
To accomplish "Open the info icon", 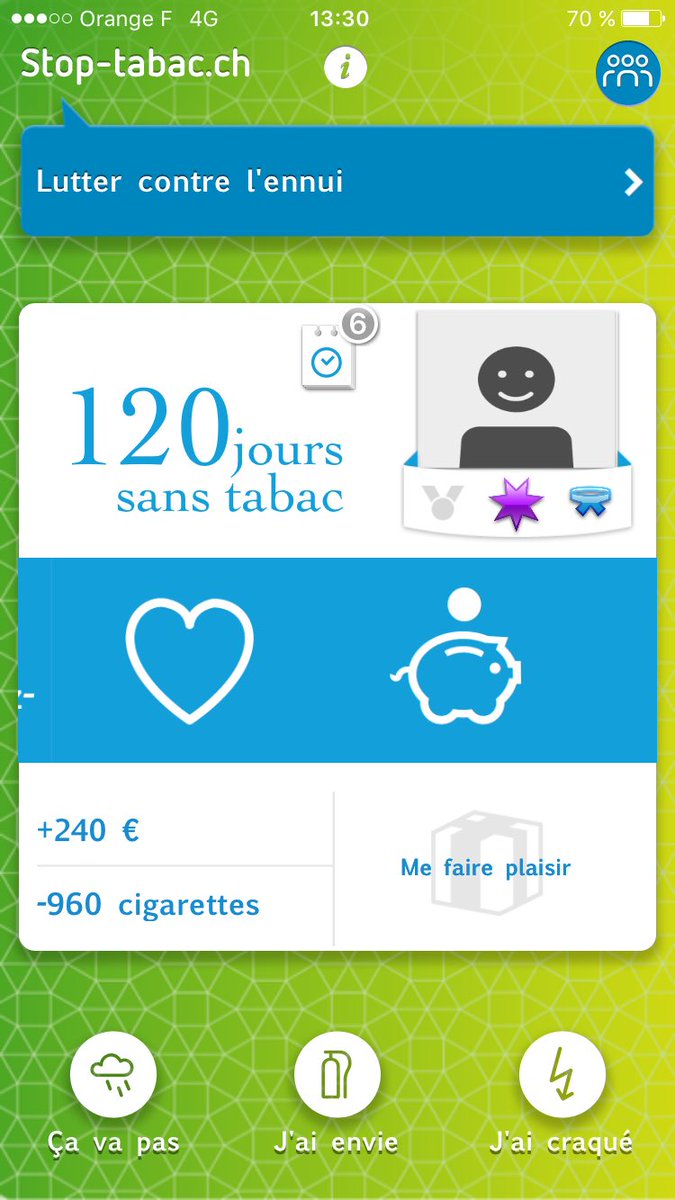I will tap(345, 68).
